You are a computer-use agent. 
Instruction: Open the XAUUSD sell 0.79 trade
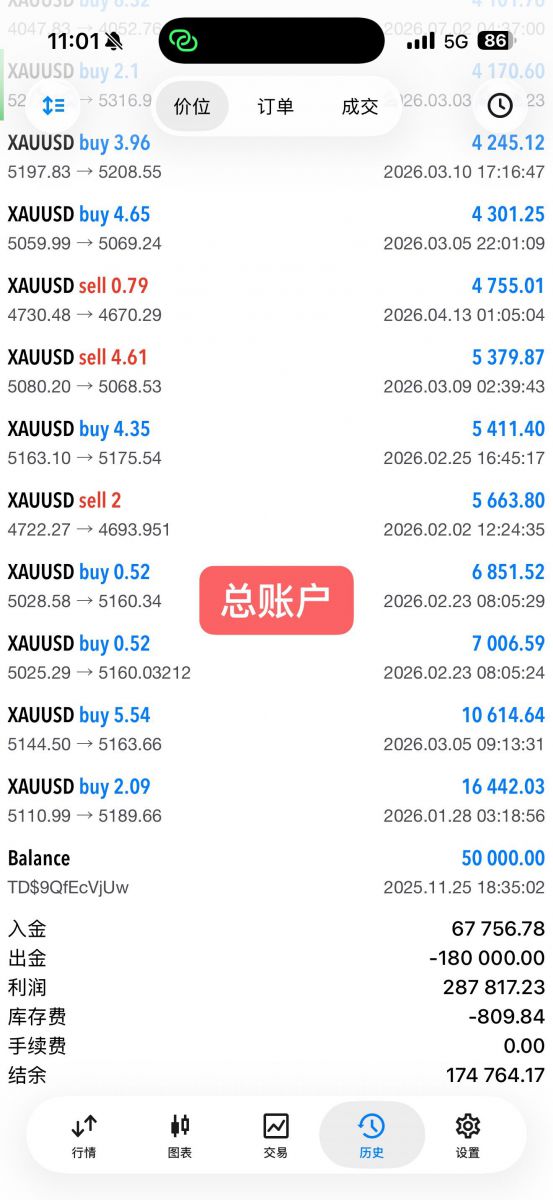tap(276, 300)
